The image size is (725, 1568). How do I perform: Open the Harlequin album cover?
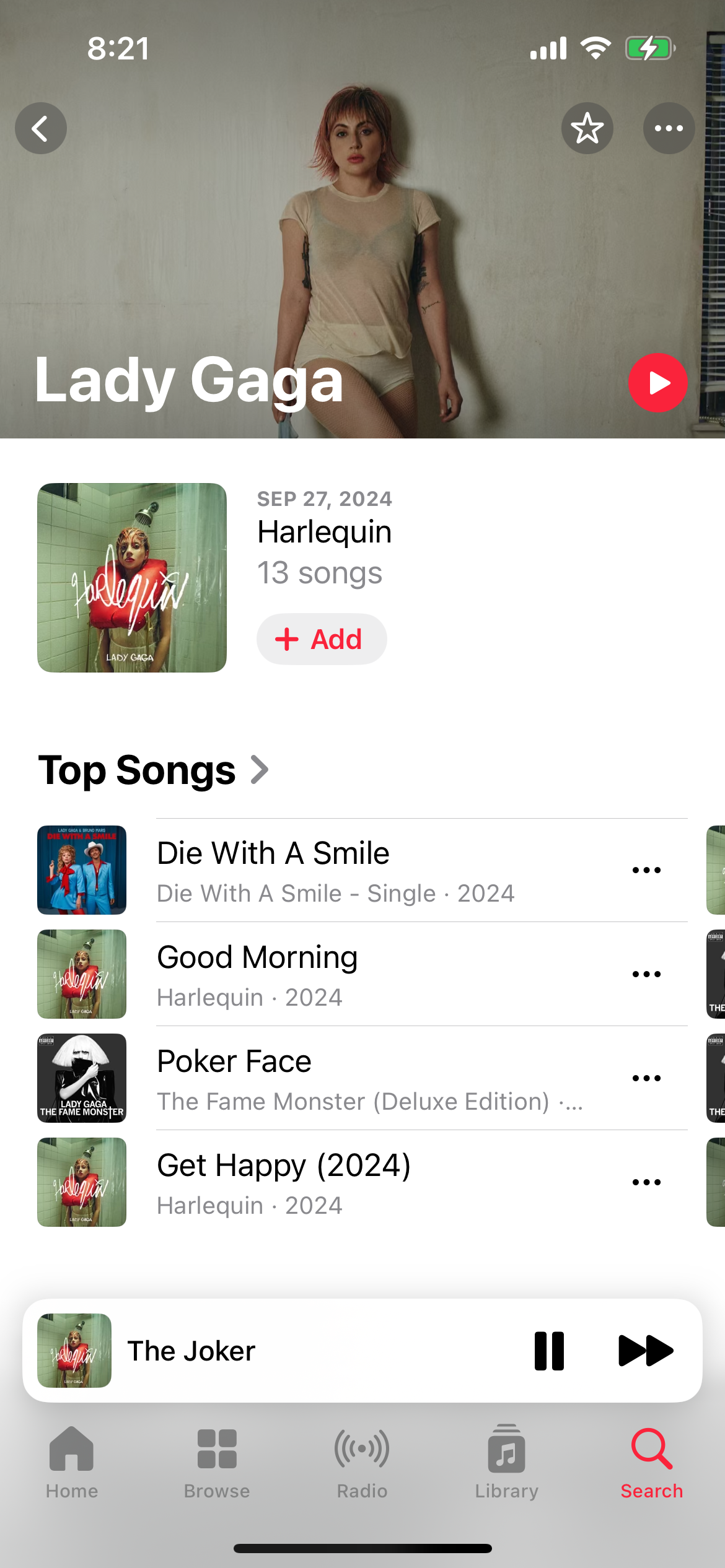[x=132, y=578]
